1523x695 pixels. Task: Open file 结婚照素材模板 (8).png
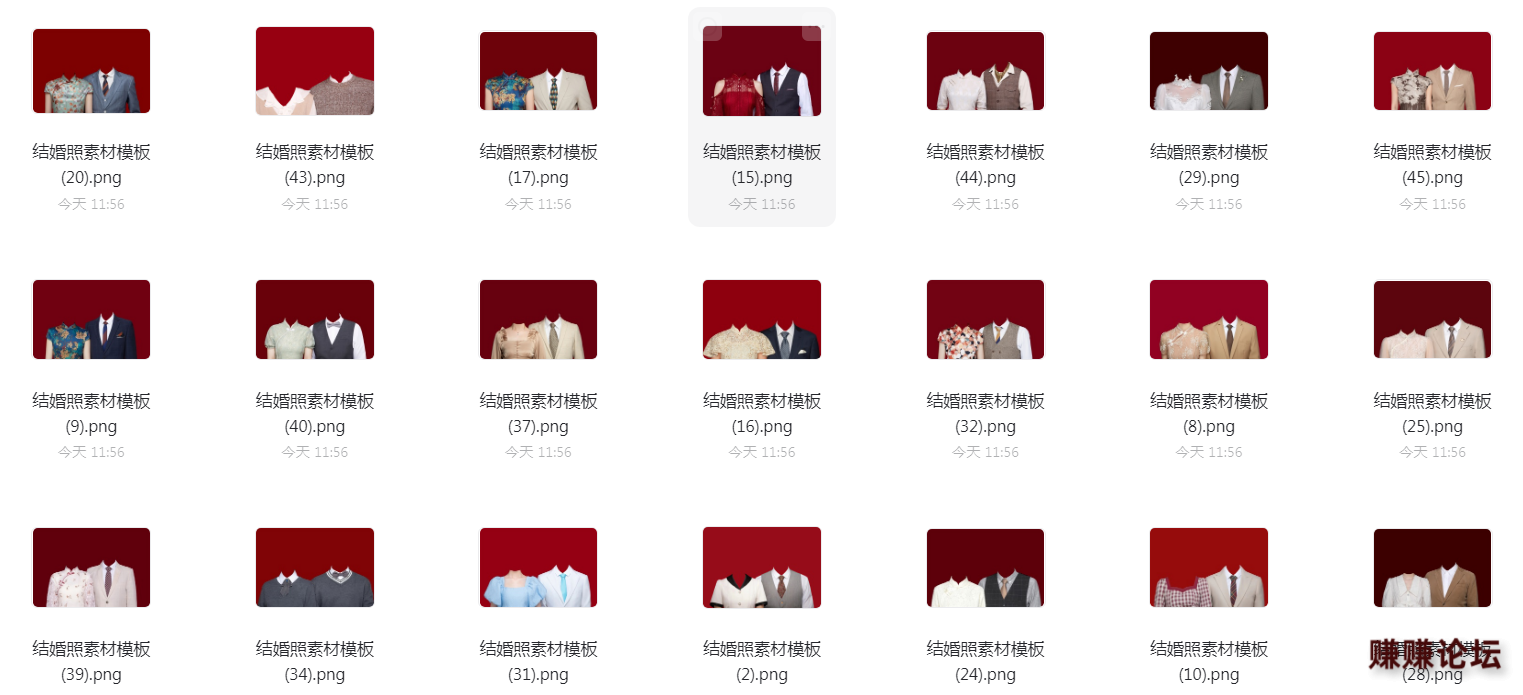[1209, 319]
